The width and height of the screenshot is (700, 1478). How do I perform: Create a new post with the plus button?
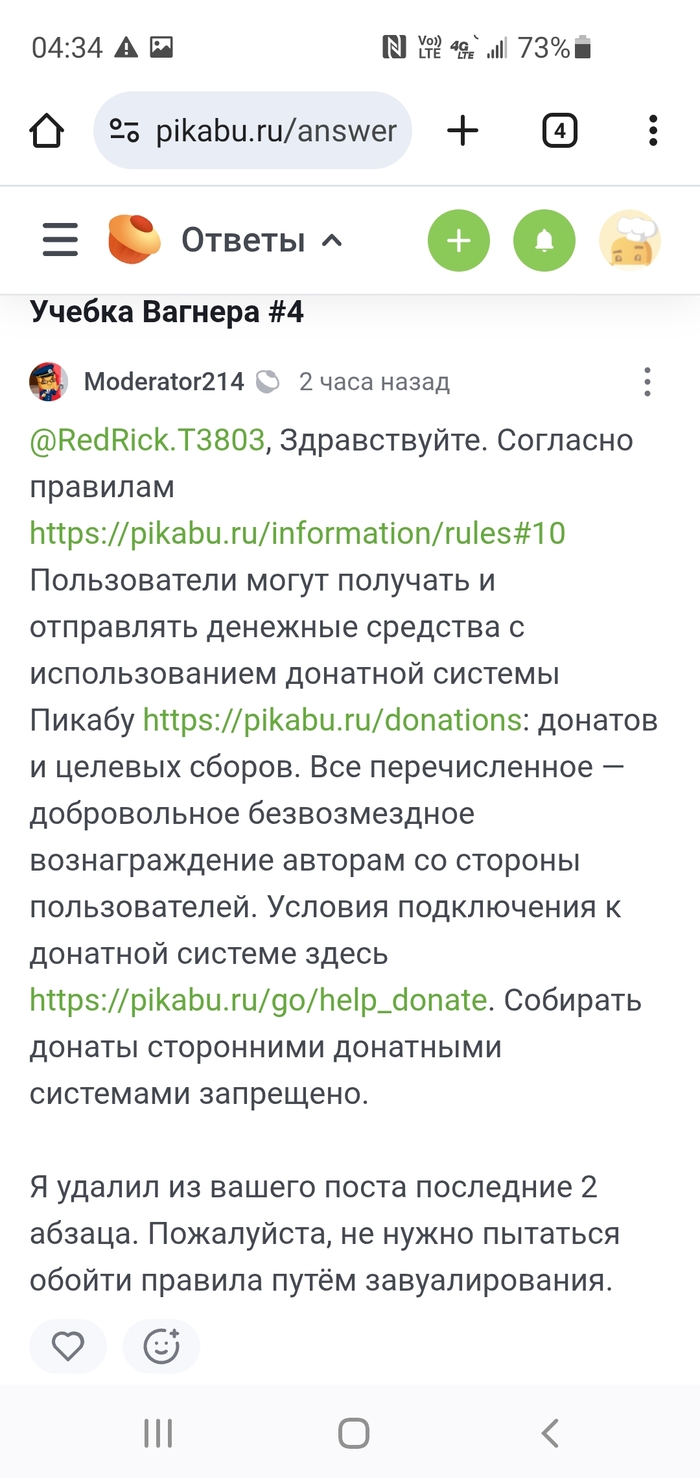[458, 241]
